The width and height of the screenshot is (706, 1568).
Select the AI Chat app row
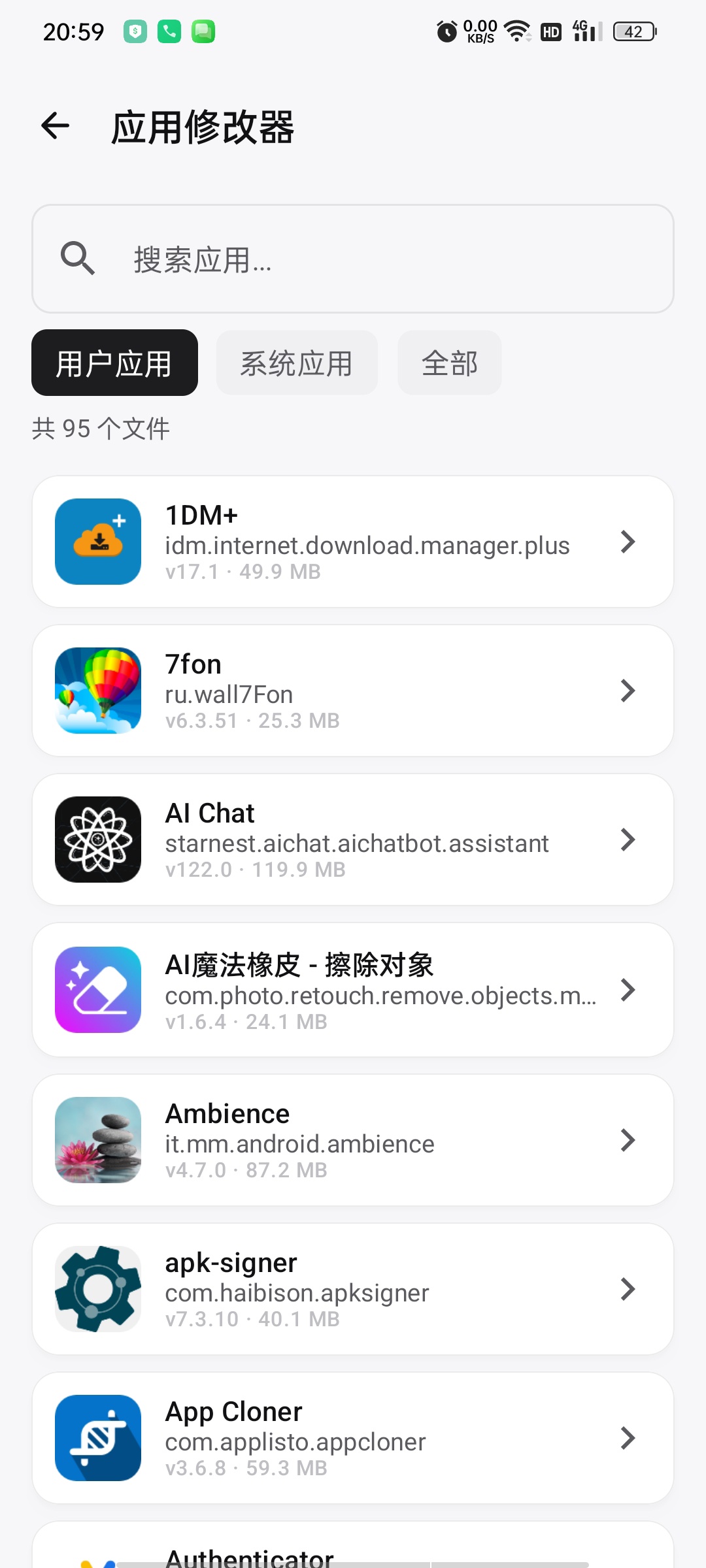[353, 840]
